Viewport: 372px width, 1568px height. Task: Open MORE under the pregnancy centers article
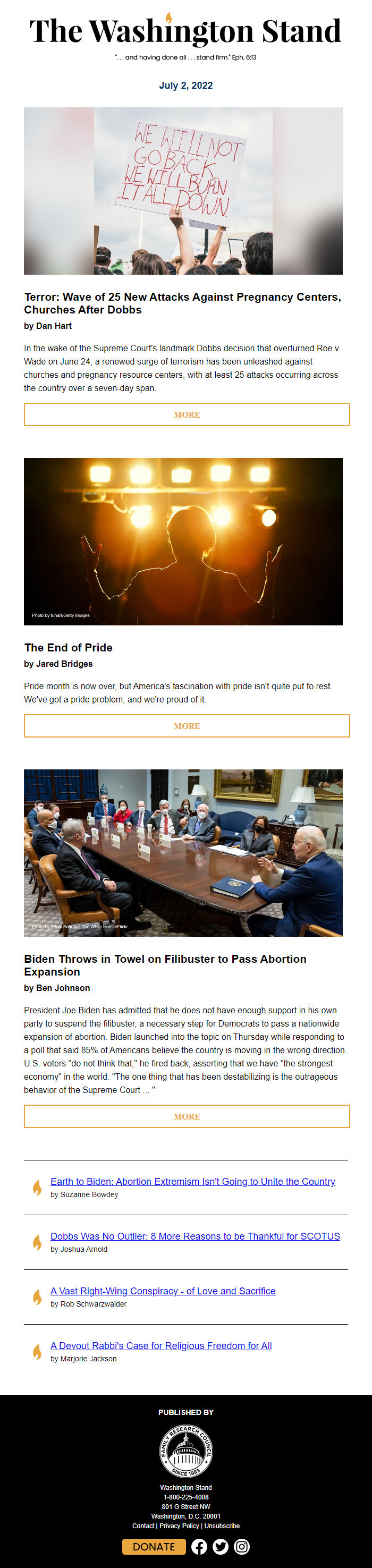187,414
